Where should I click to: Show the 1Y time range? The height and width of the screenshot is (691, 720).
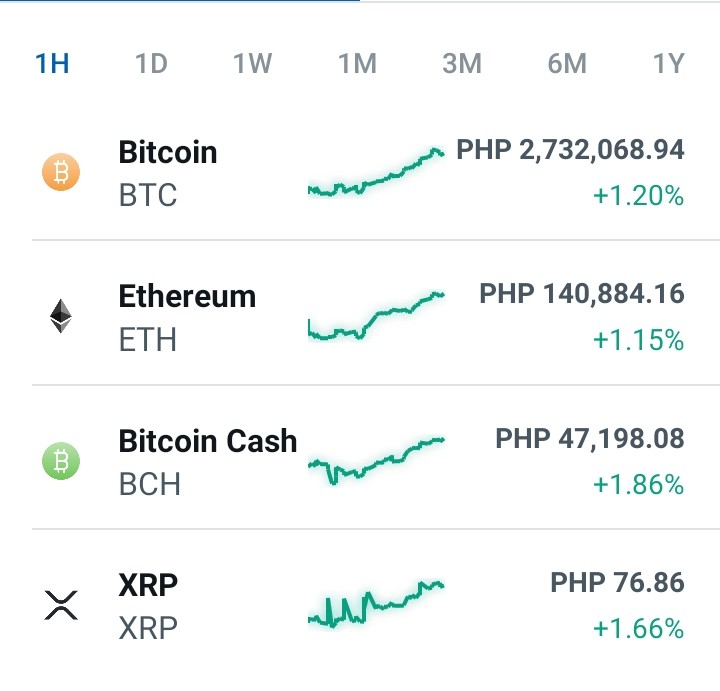coord(669,63)
